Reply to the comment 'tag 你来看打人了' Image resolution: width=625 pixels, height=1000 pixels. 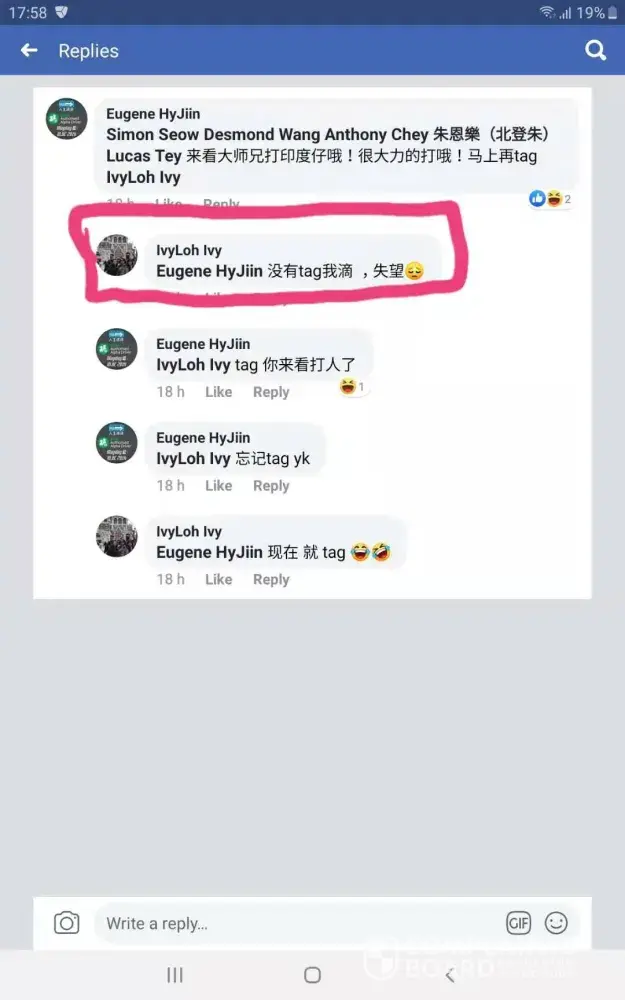coord(271,392)
